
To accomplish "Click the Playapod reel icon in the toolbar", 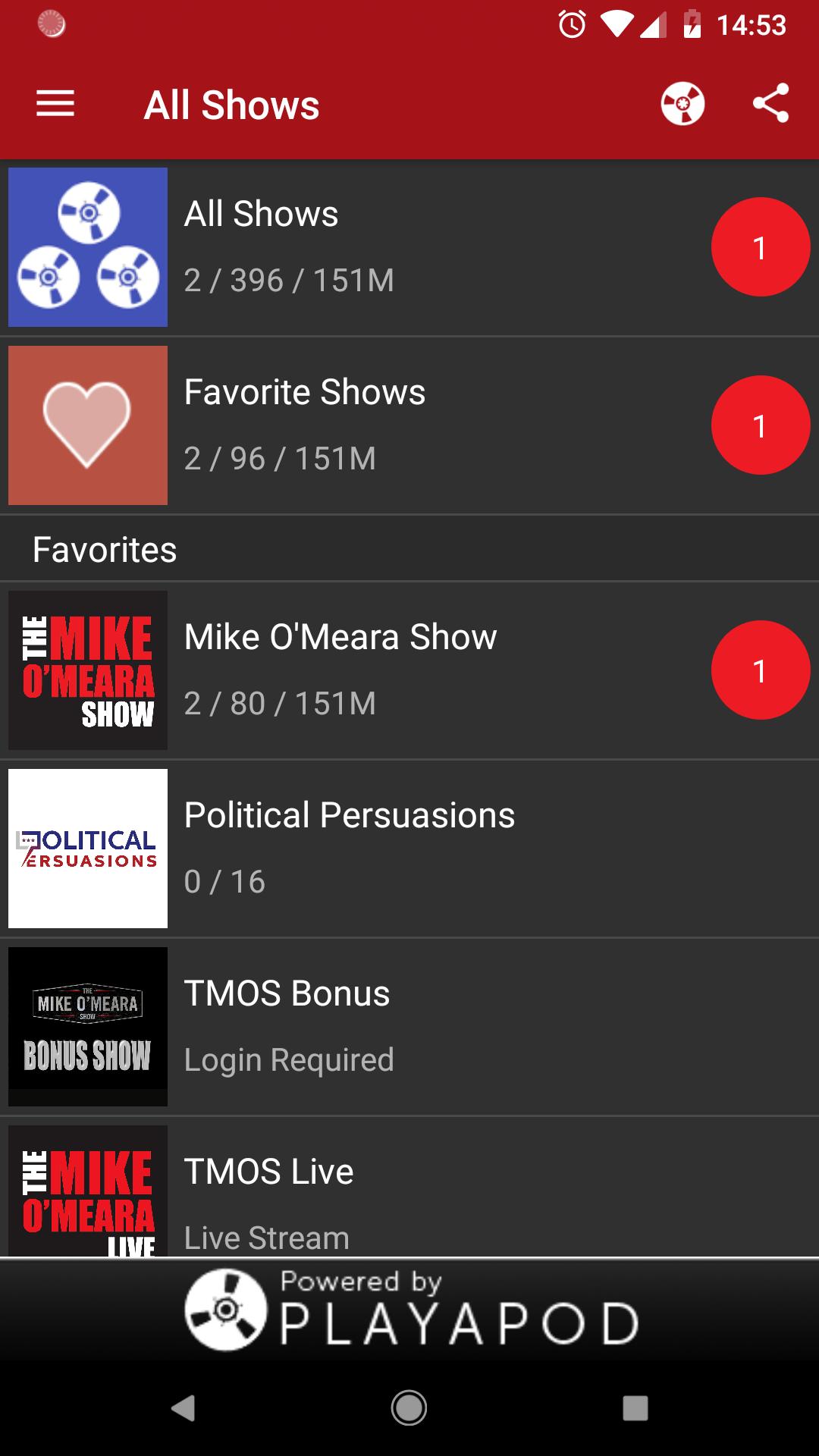I will [681, 105].
